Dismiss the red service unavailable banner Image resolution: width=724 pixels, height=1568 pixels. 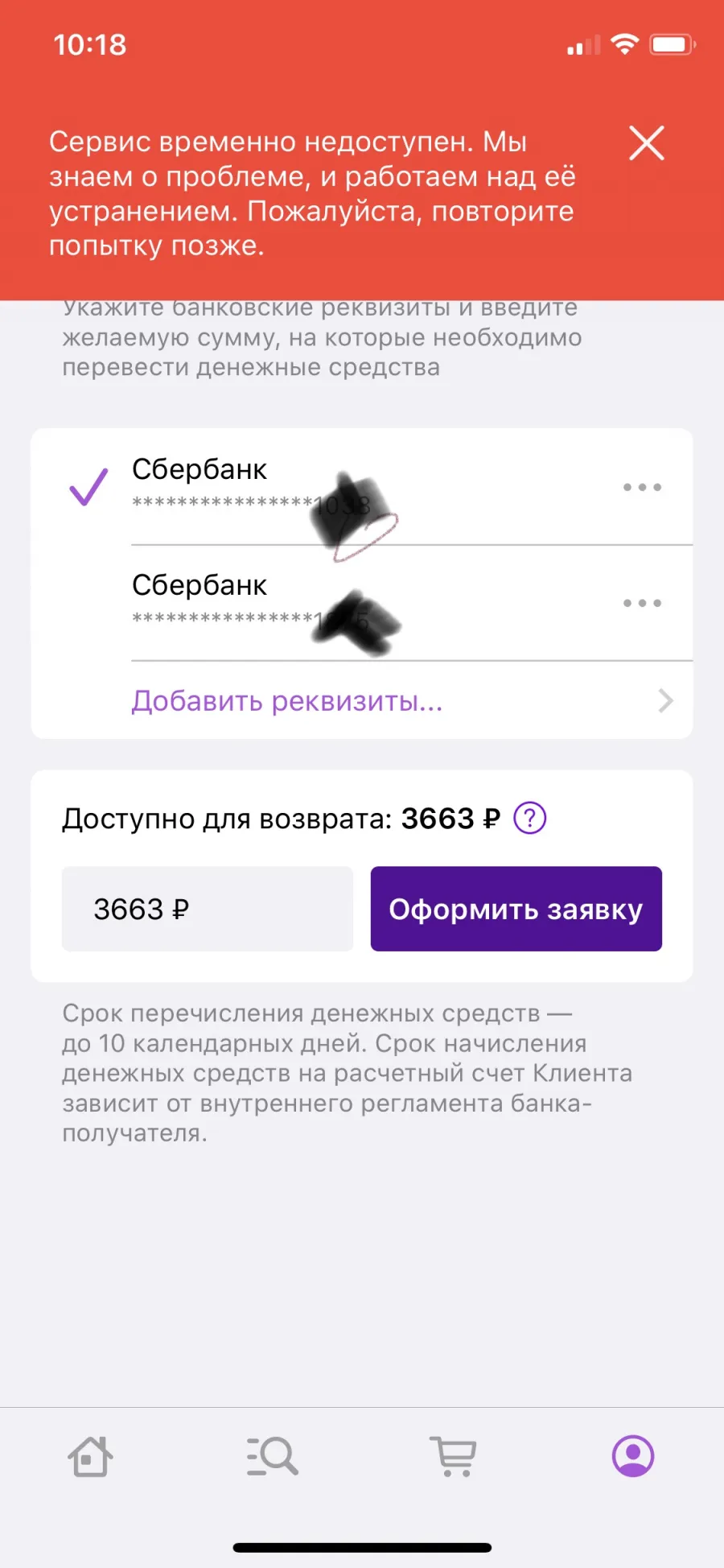pos(647,143)
